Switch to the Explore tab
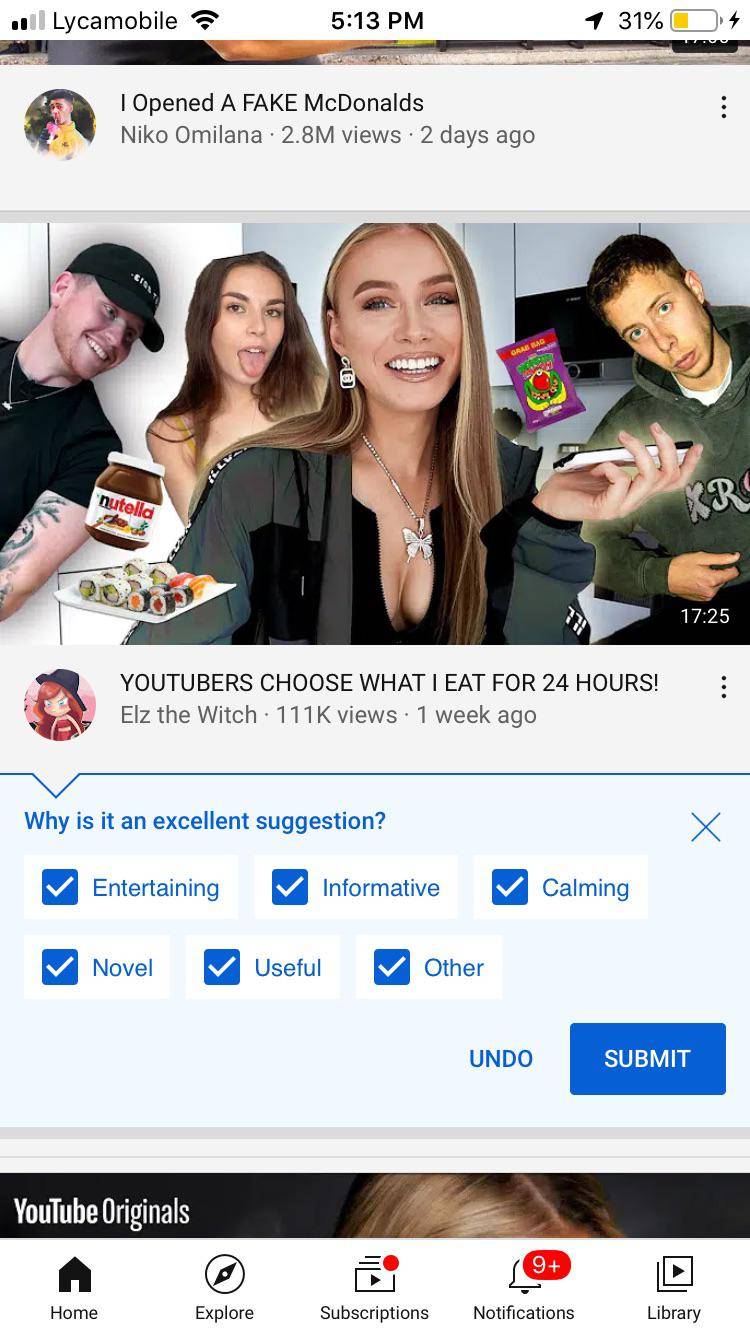The width and height of the screenshot is (750, 1334). [x=224, y=1287]
